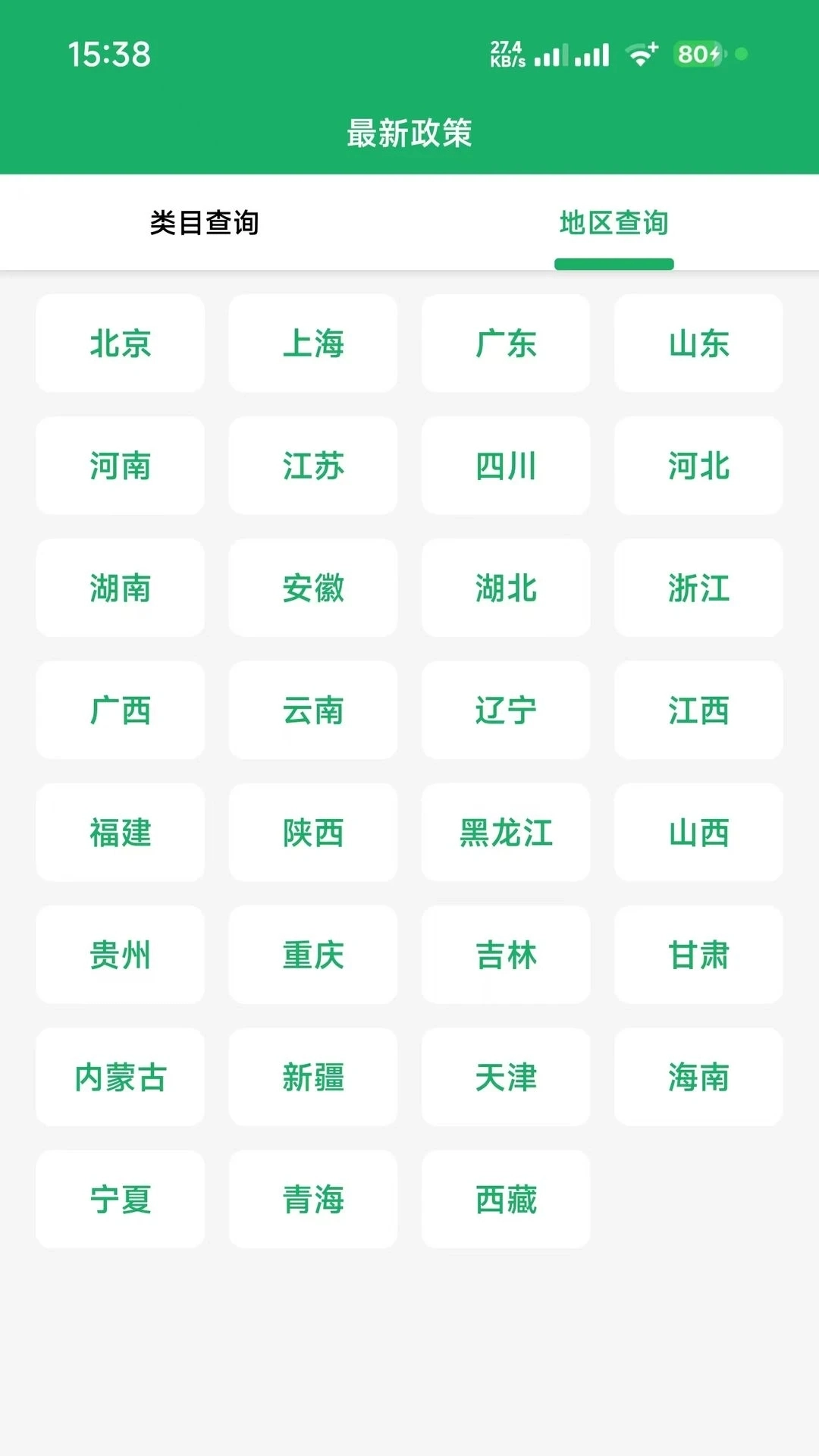Open the 江苏 region policies

312,466
